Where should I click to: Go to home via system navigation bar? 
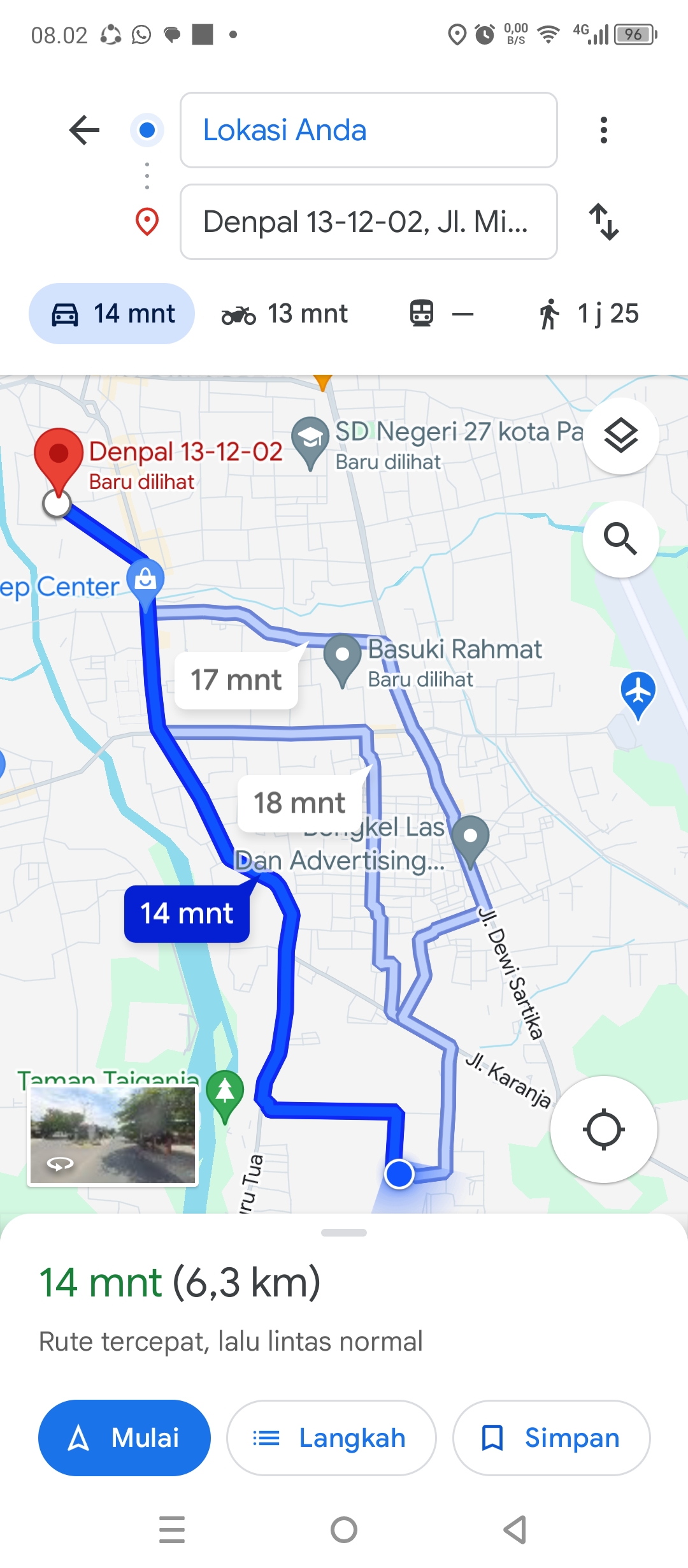pos(344,1530)
